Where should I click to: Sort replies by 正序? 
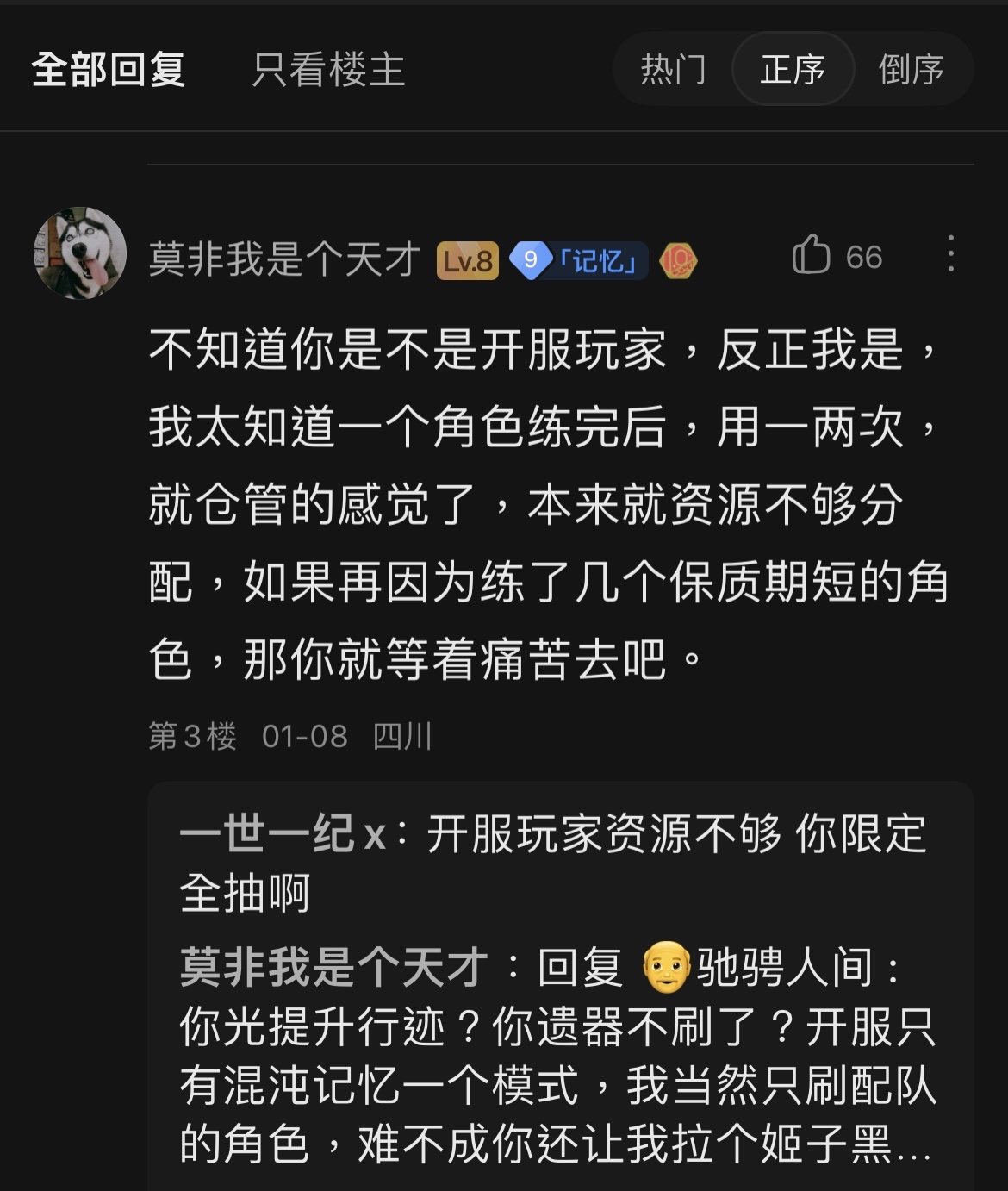point(793,70)
